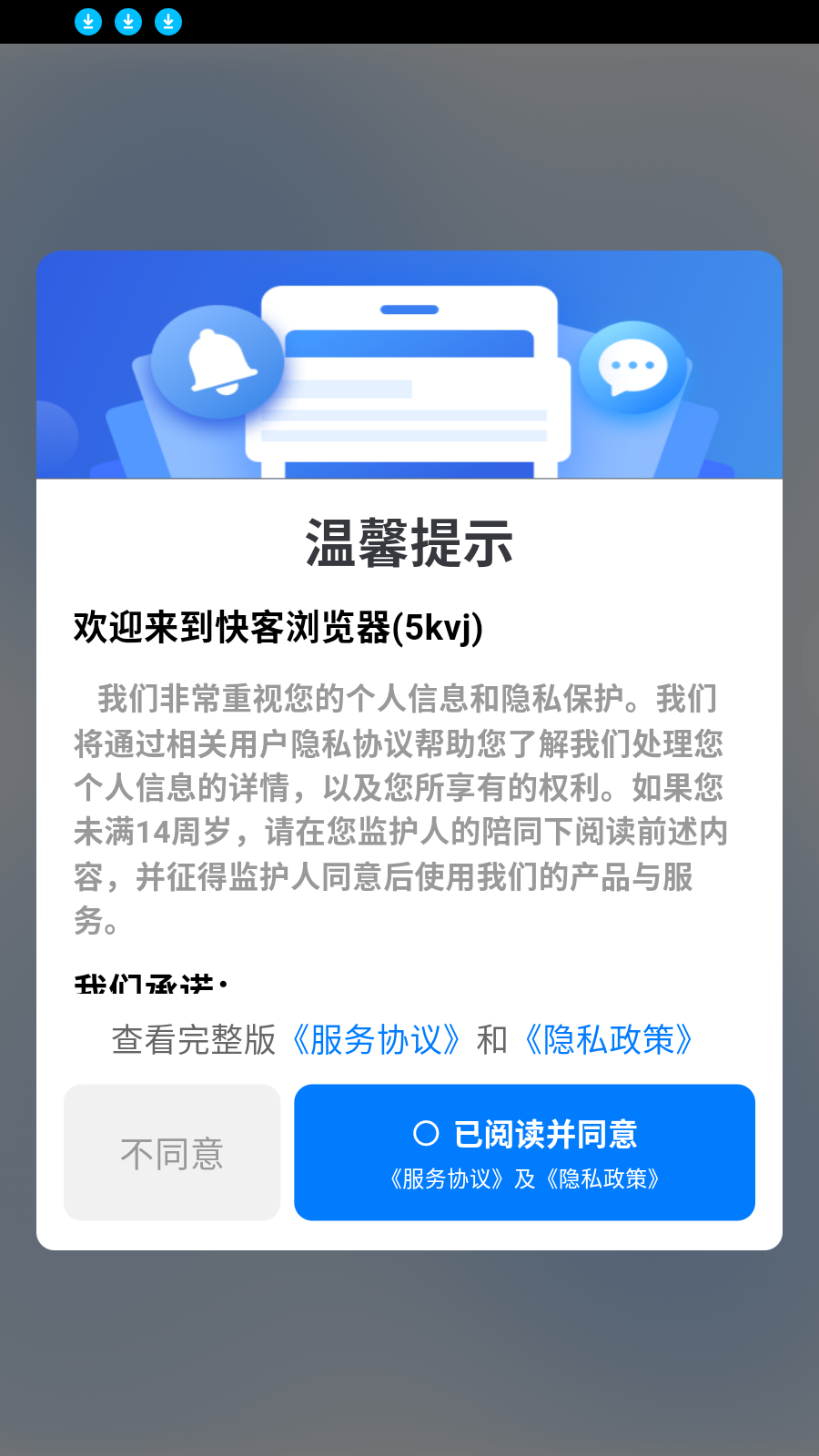Agree via the 已阅读并同意 button
Image resolution: width=819 pixels, height=1456 pixels.
(x=524, y=1152)
